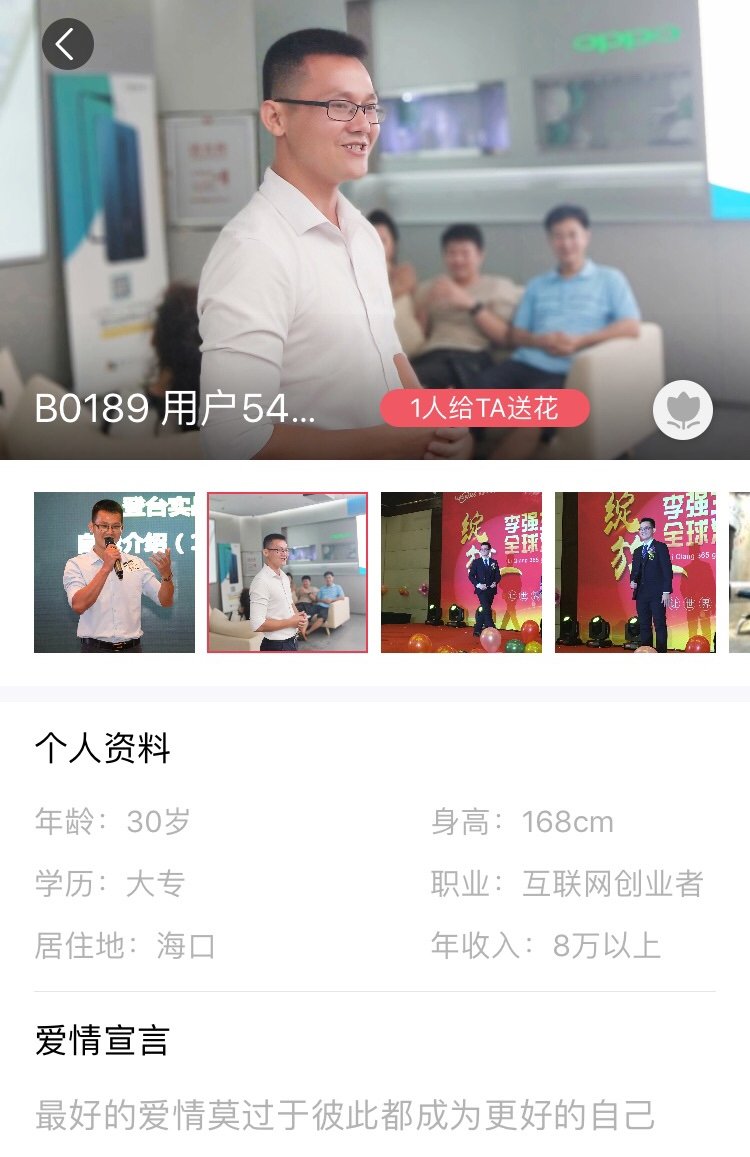Open the distant stage photo with balloons

[461, 572]
